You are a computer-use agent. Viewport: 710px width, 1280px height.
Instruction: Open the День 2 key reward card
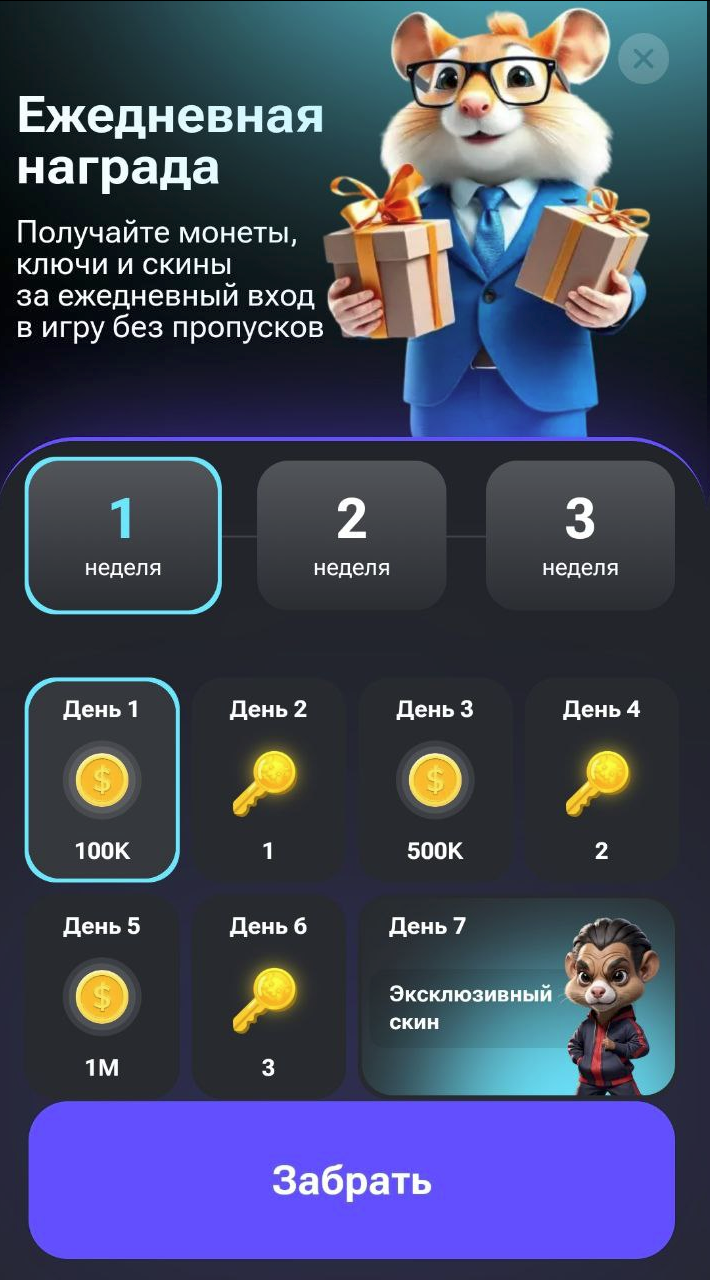tap(268, 780)
